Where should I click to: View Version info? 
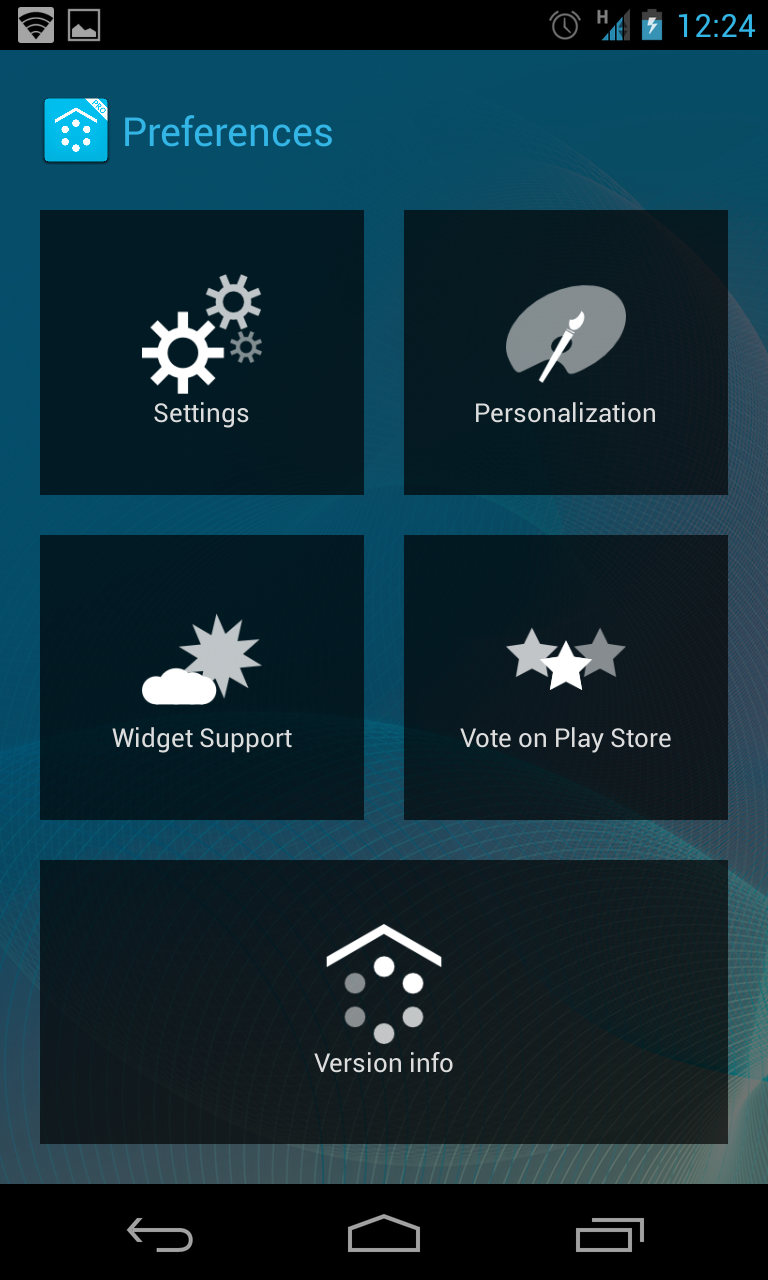pyautogui.click(x=384, y=1002)
